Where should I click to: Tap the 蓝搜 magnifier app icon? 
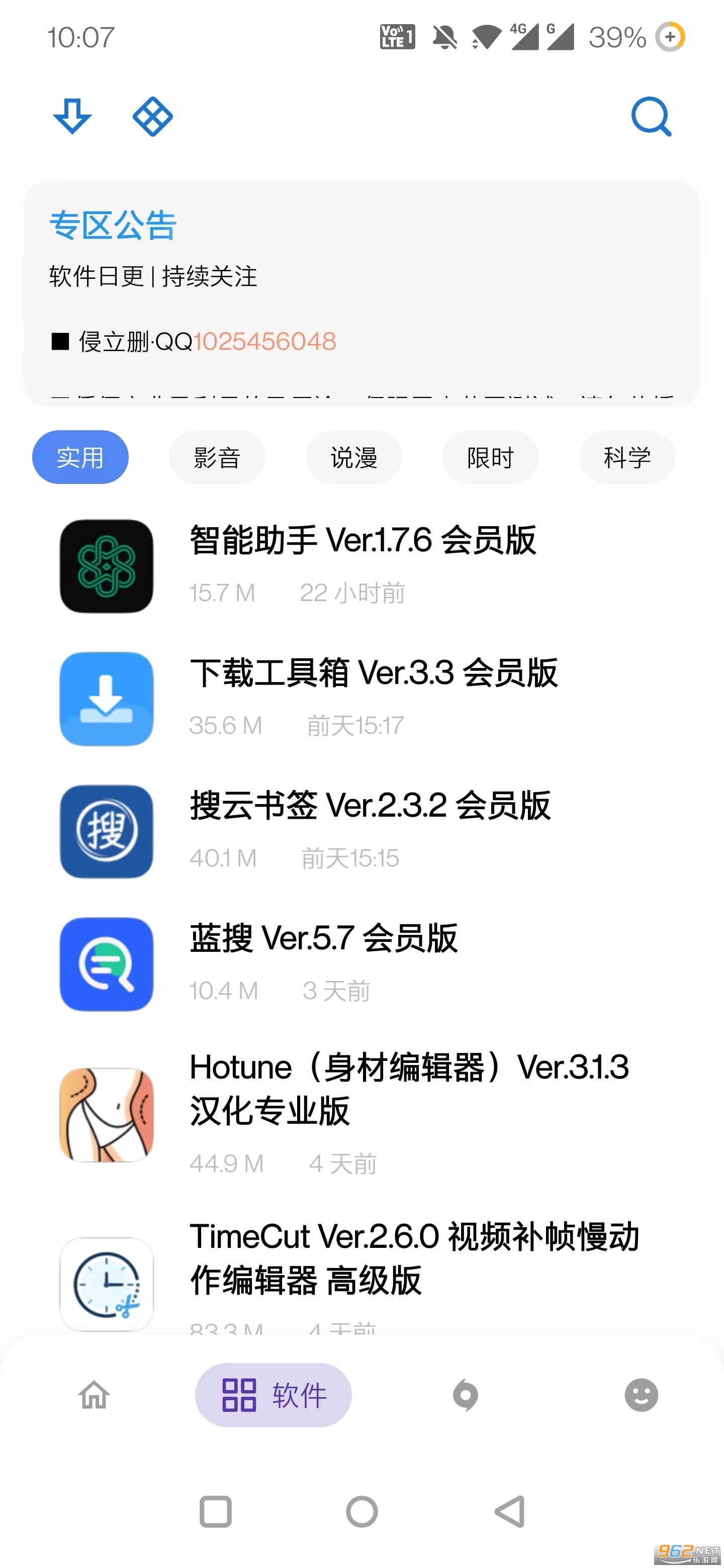click(106, 965)
